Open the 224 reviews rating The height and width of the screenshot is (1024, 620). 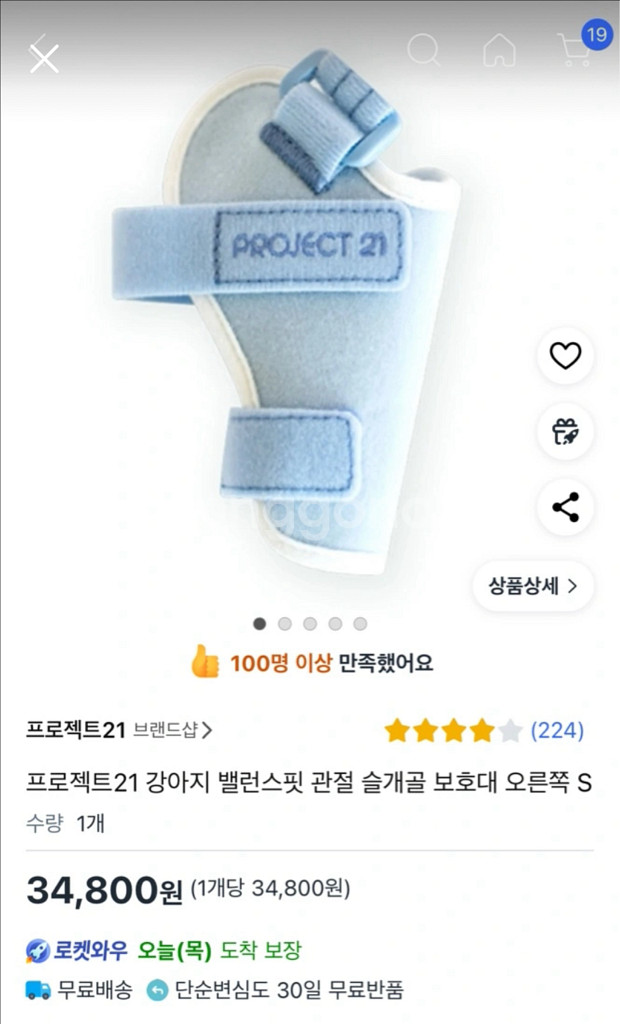coord(484,731)
